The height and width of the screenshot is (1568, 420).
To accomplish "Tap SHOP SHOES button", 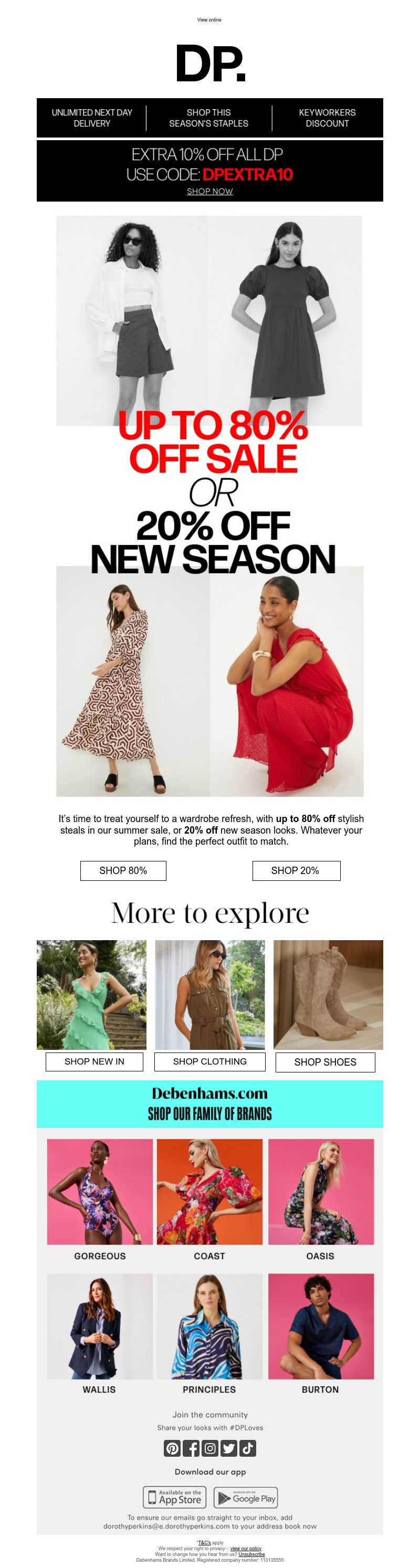I will 325,1062.
